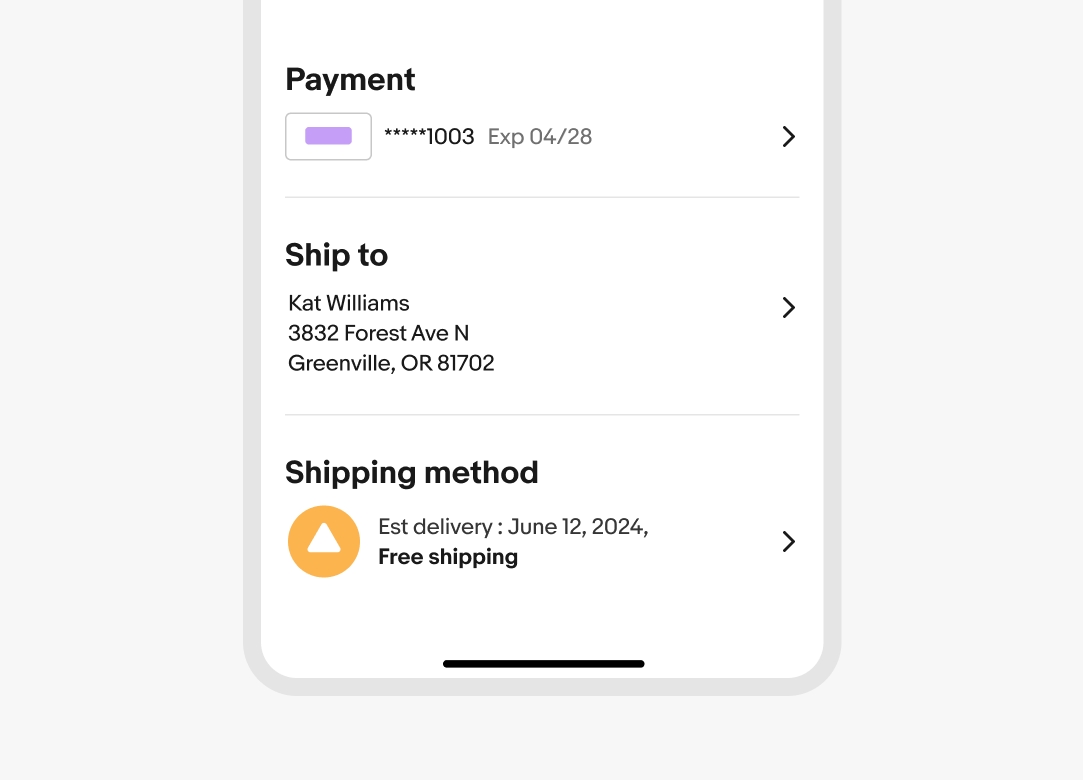Open payment card ending 1003
This screenshot has width=1083, height=780.
coord(788,137)
